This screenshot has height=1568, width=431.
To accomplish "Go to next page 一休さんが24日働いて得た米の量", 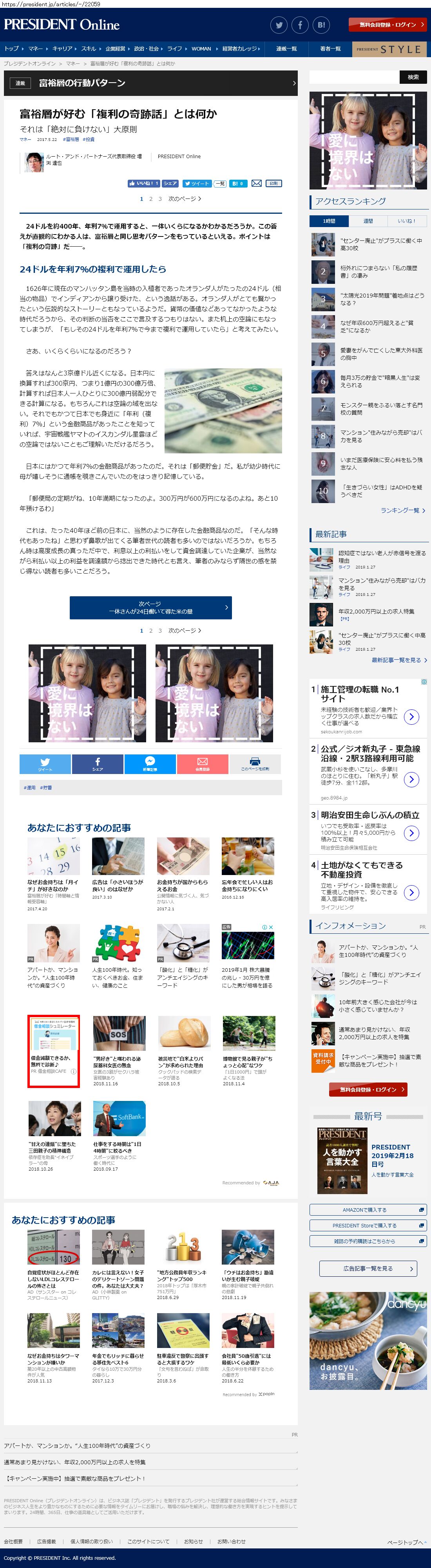I will pos(150,608).
